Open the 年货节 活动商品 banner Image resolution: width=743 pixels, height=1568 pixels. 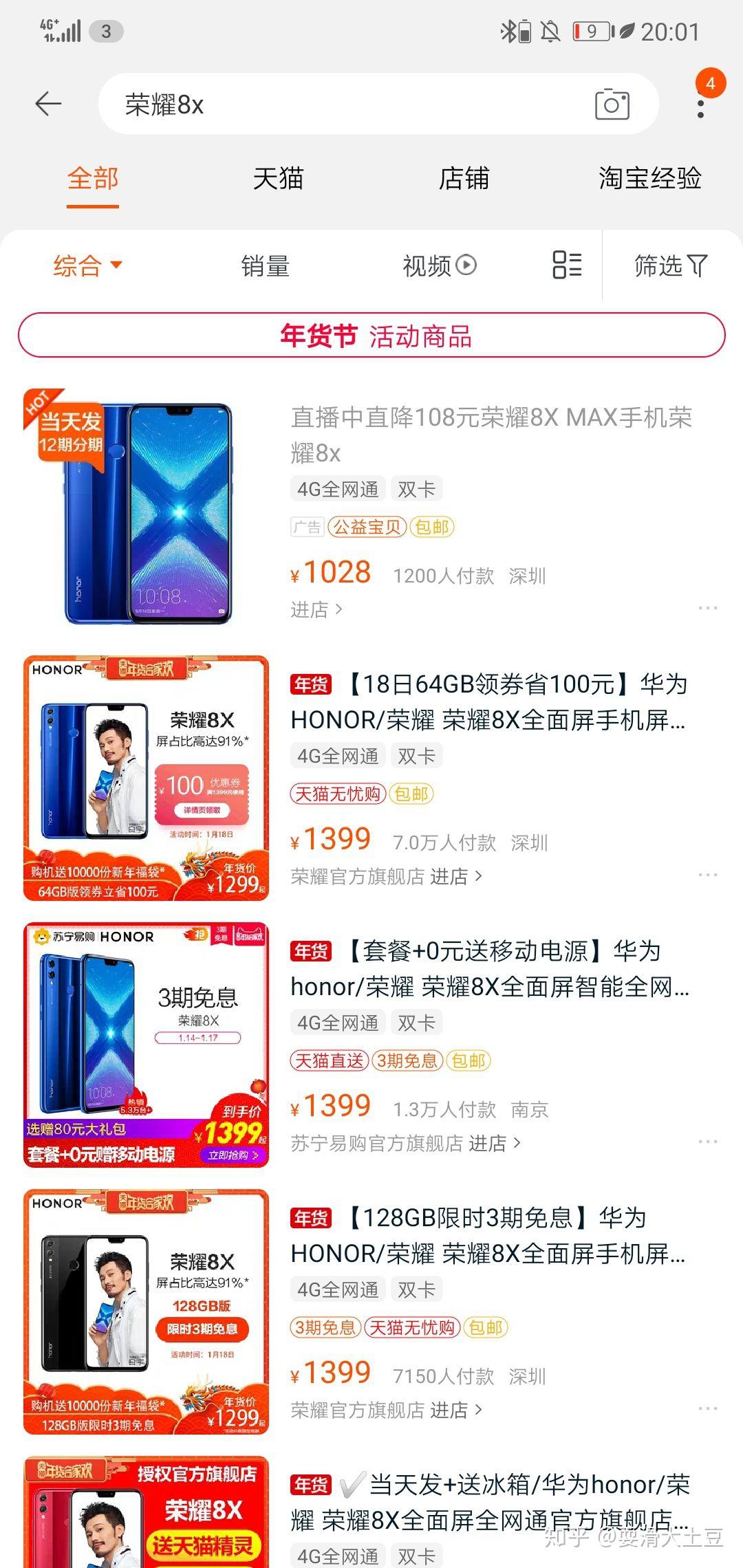pyautogui.click(x=371, y=336)
